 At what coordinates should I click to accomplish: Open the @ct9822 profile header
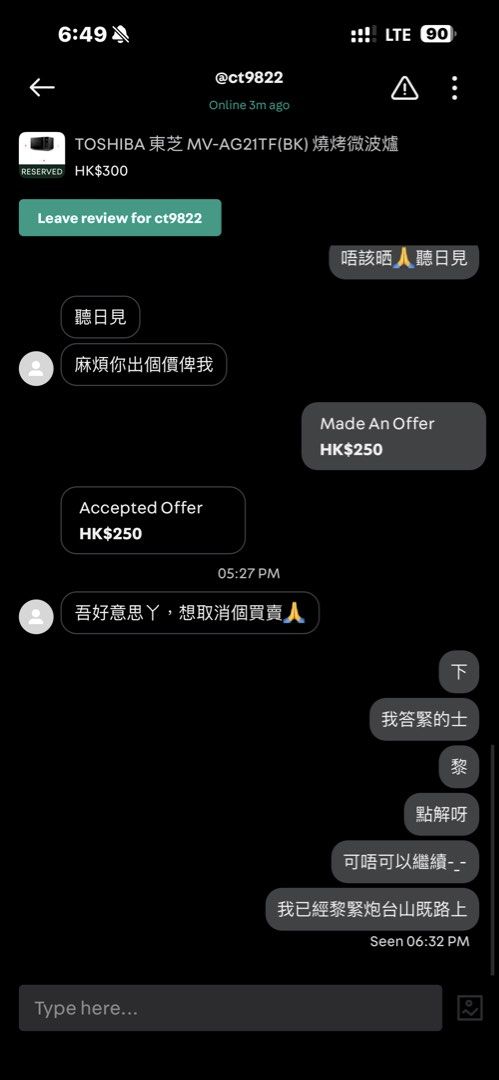(249, 90)
